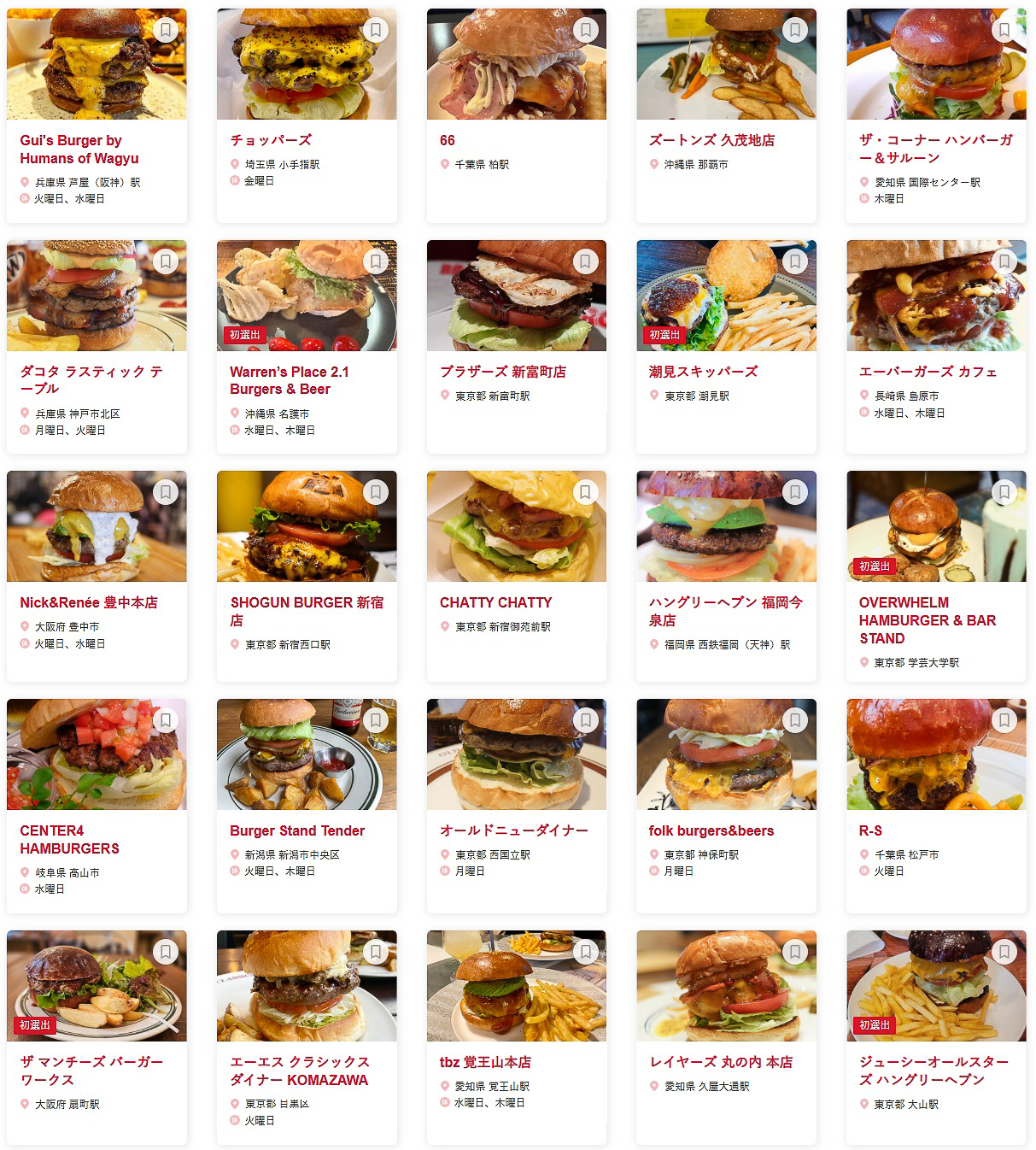Bookmark the チョッパーズ listing
Viewport: 1036px width, 1150px height.
click(376, 29)
